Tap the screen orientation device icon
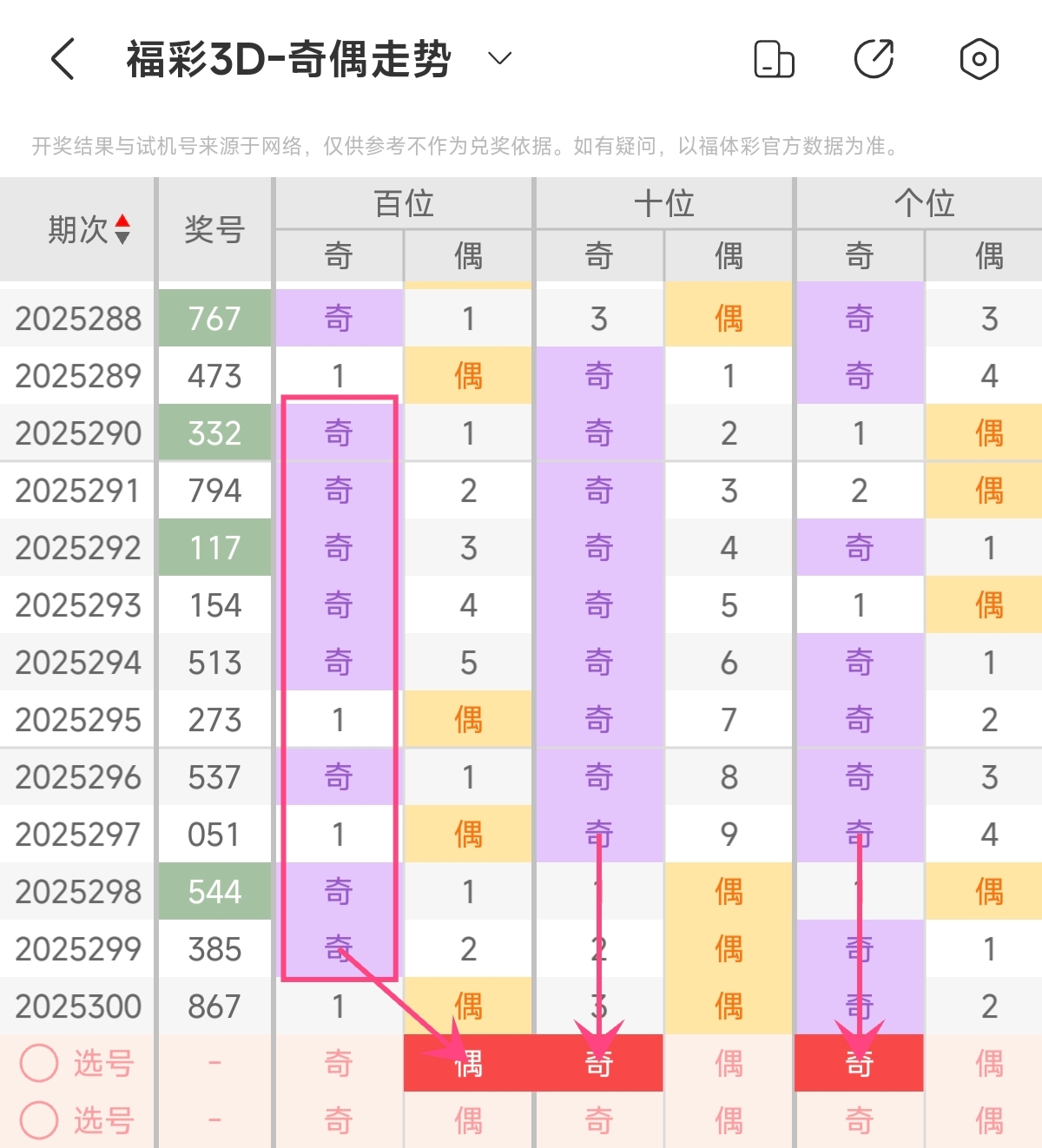The width and height of the screenshot is (1042, 1148). [x=773, y=59]
